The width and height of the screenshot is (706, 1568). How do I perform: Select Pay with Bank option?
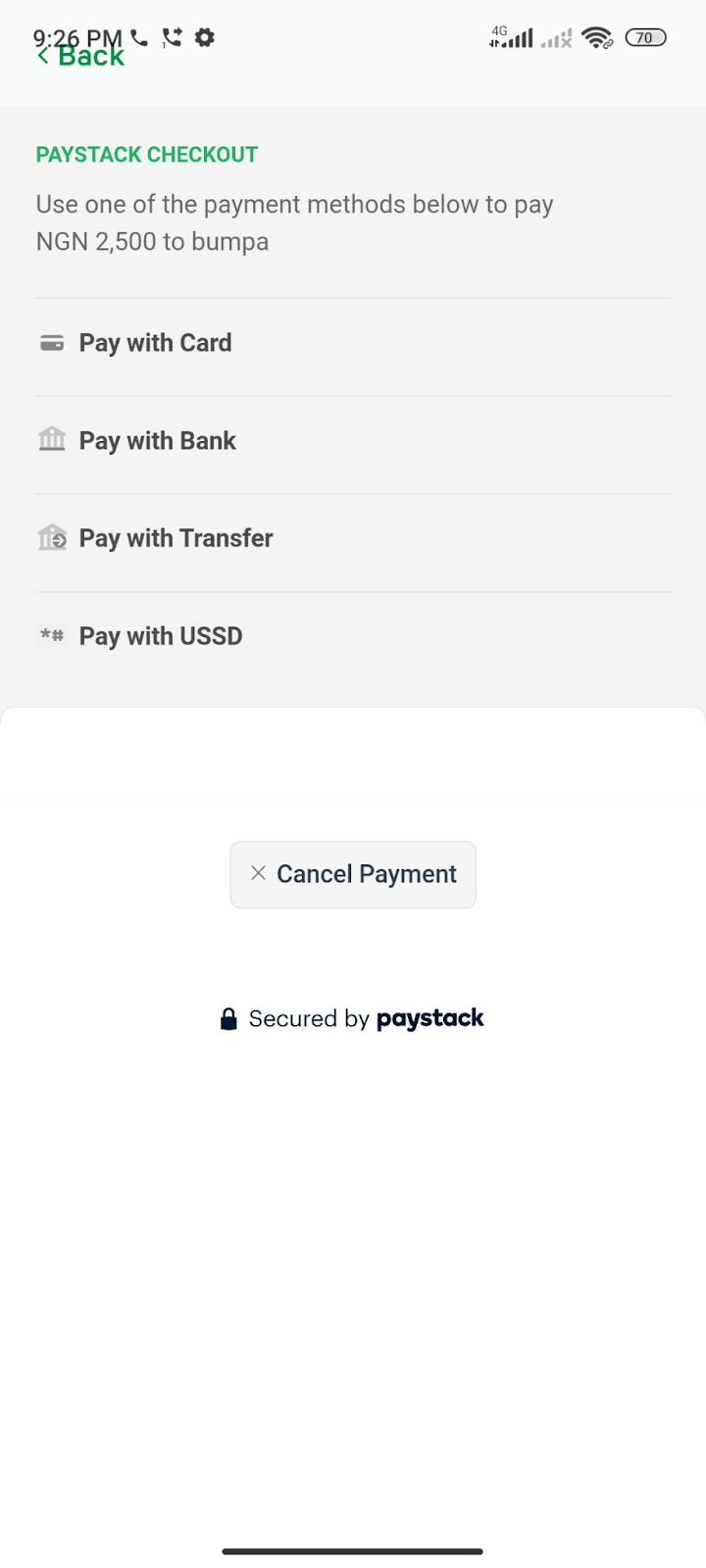[157, 441]
